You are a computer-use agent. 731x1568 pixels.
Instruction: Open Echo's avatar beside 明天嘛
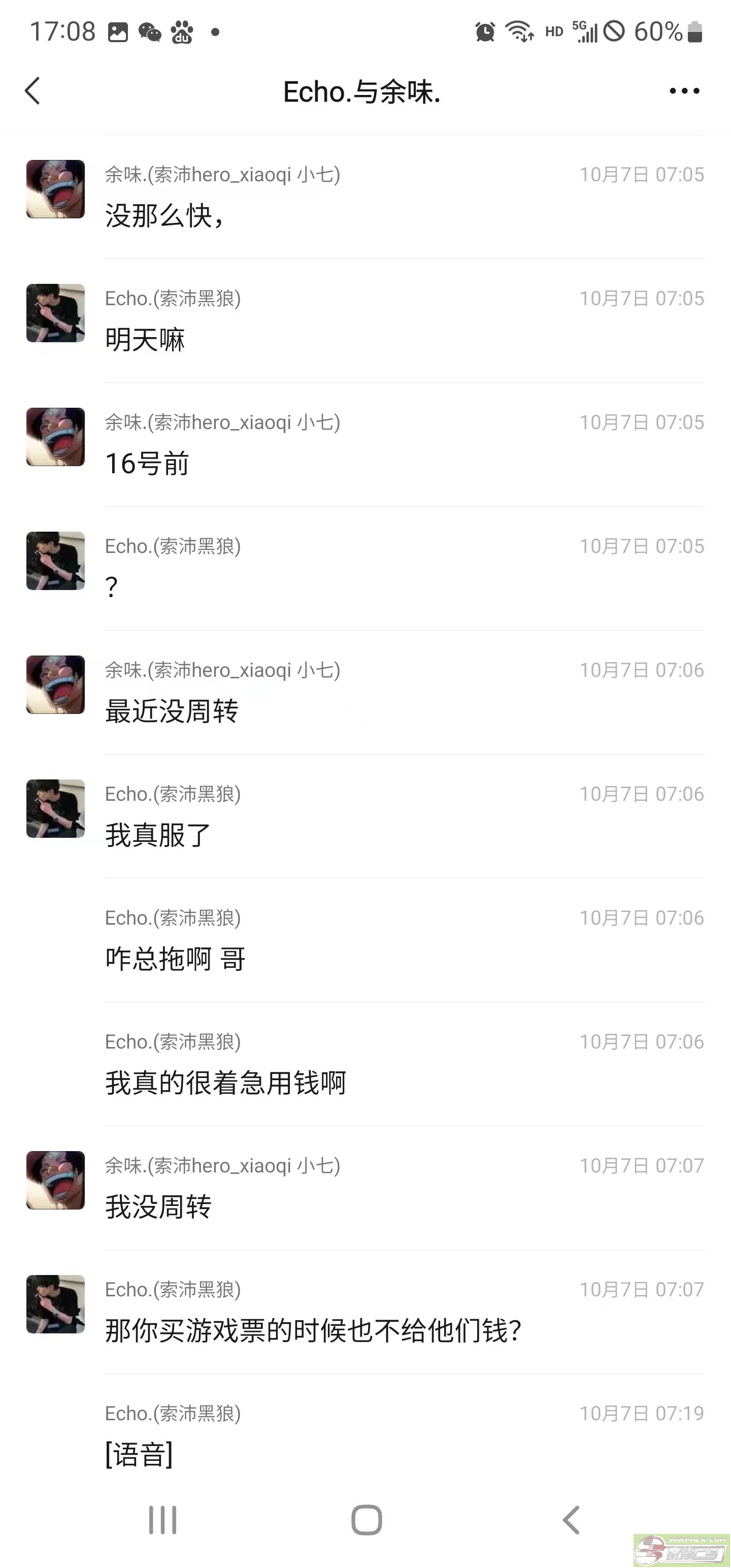(x=55, y=313)
